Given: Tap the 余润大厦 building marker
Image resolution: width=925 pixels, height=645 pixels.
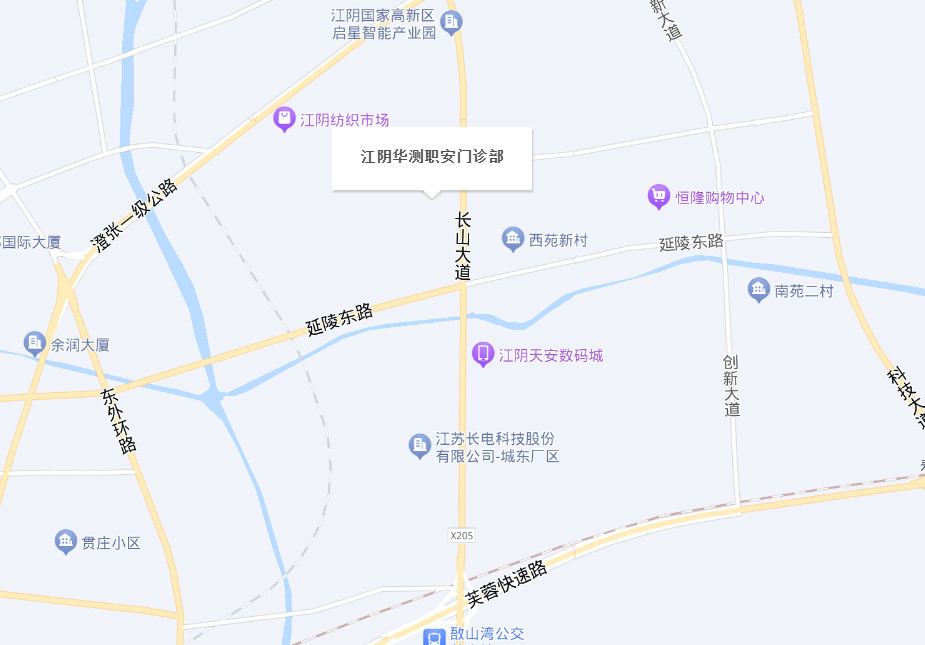Looking at the screenshot, I should pyautogui.click(x=35, y=344).
